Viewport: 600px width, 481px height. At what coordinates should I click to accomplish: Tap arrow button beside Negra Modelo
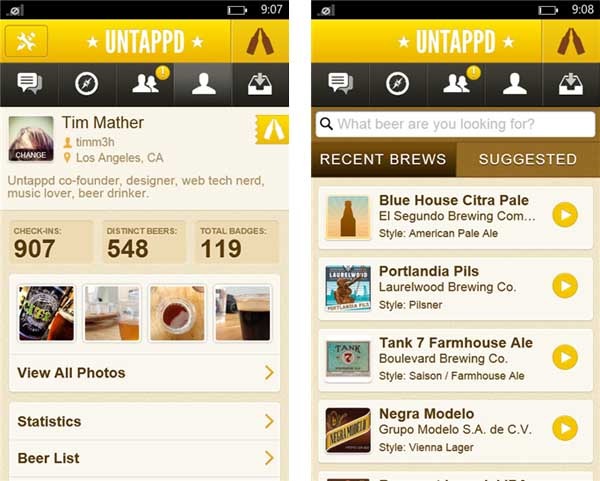click(565, 429)
